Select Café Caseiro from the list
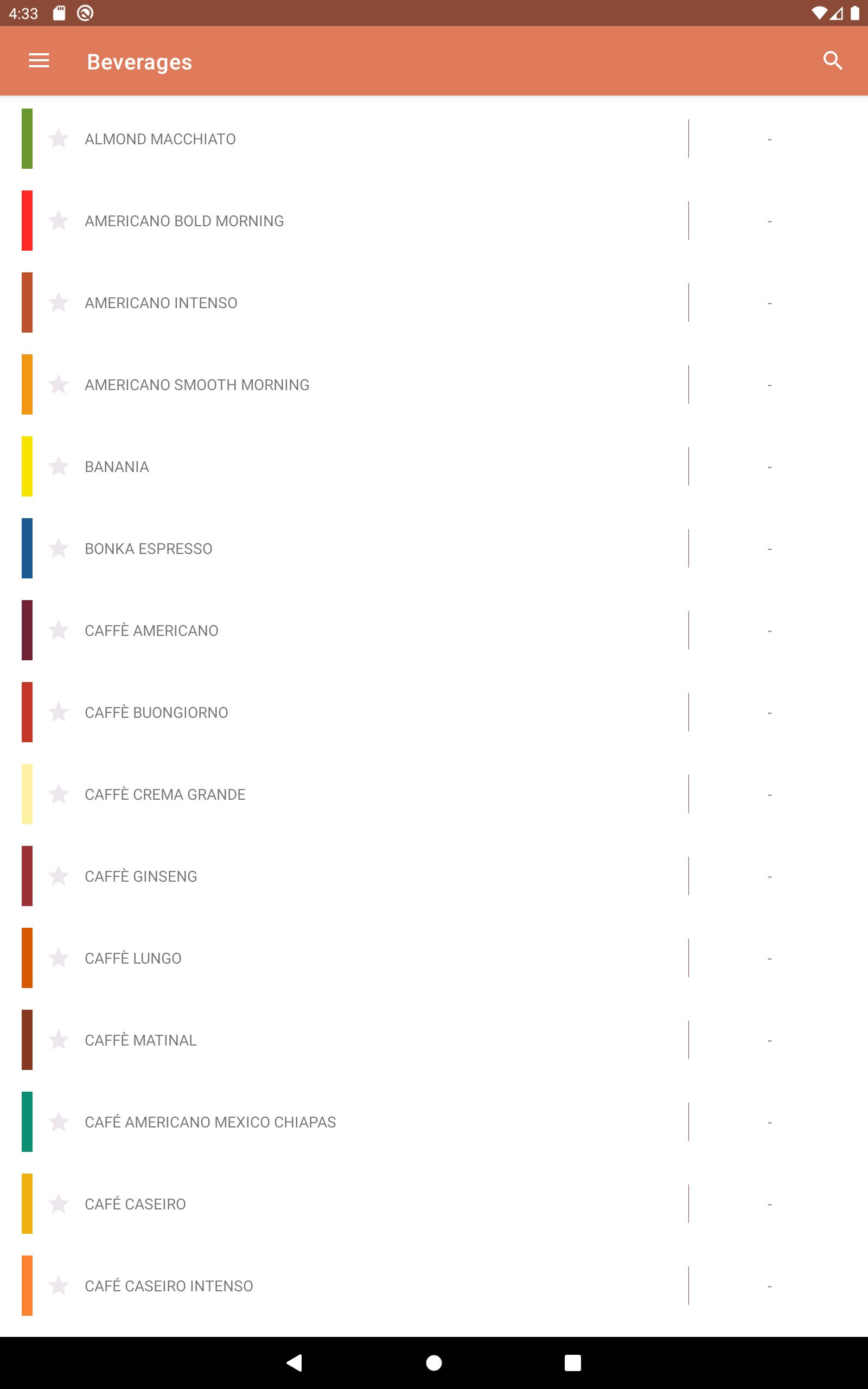The width and height of the screenshot is (868, 1389). (434, 1203)
